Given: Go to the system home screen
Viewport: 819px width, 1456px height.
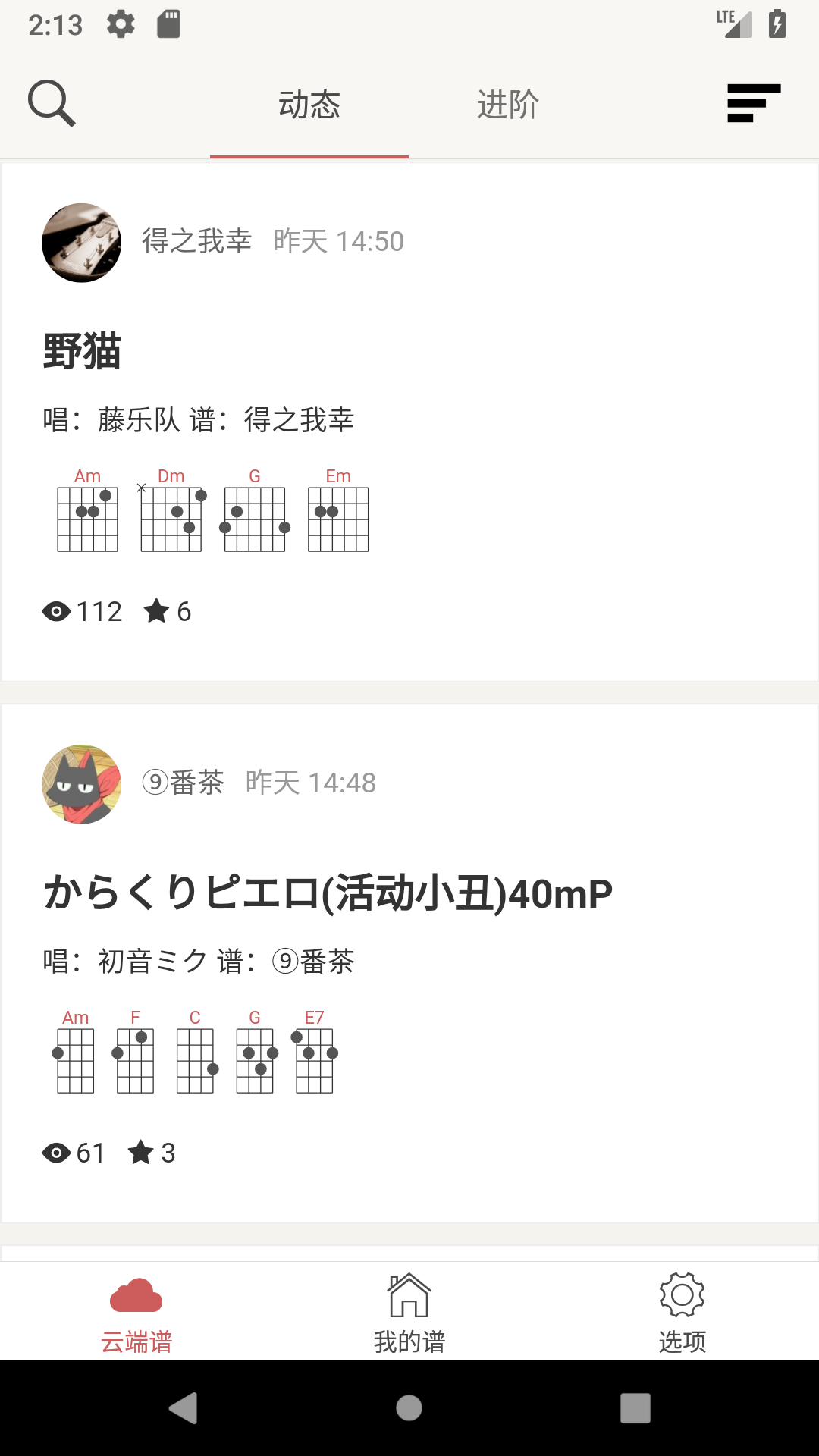Looking at the screenshot, I should coord(409,1408).
